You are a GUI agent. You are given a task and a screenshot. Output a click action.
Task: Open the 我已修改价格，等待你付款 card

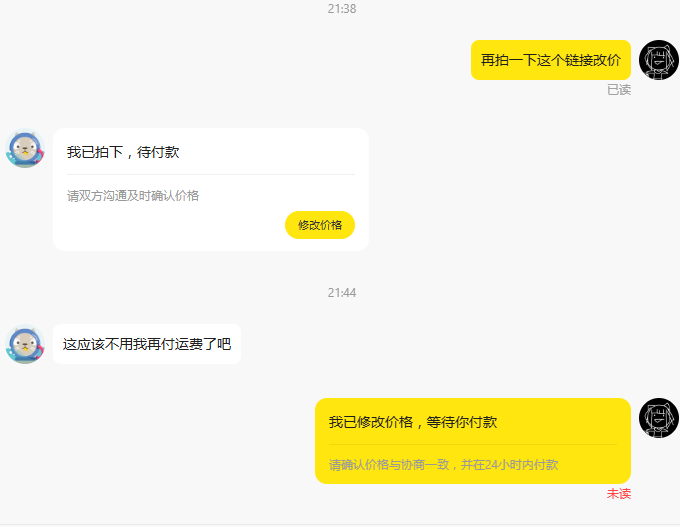click(x=472, y=440)
